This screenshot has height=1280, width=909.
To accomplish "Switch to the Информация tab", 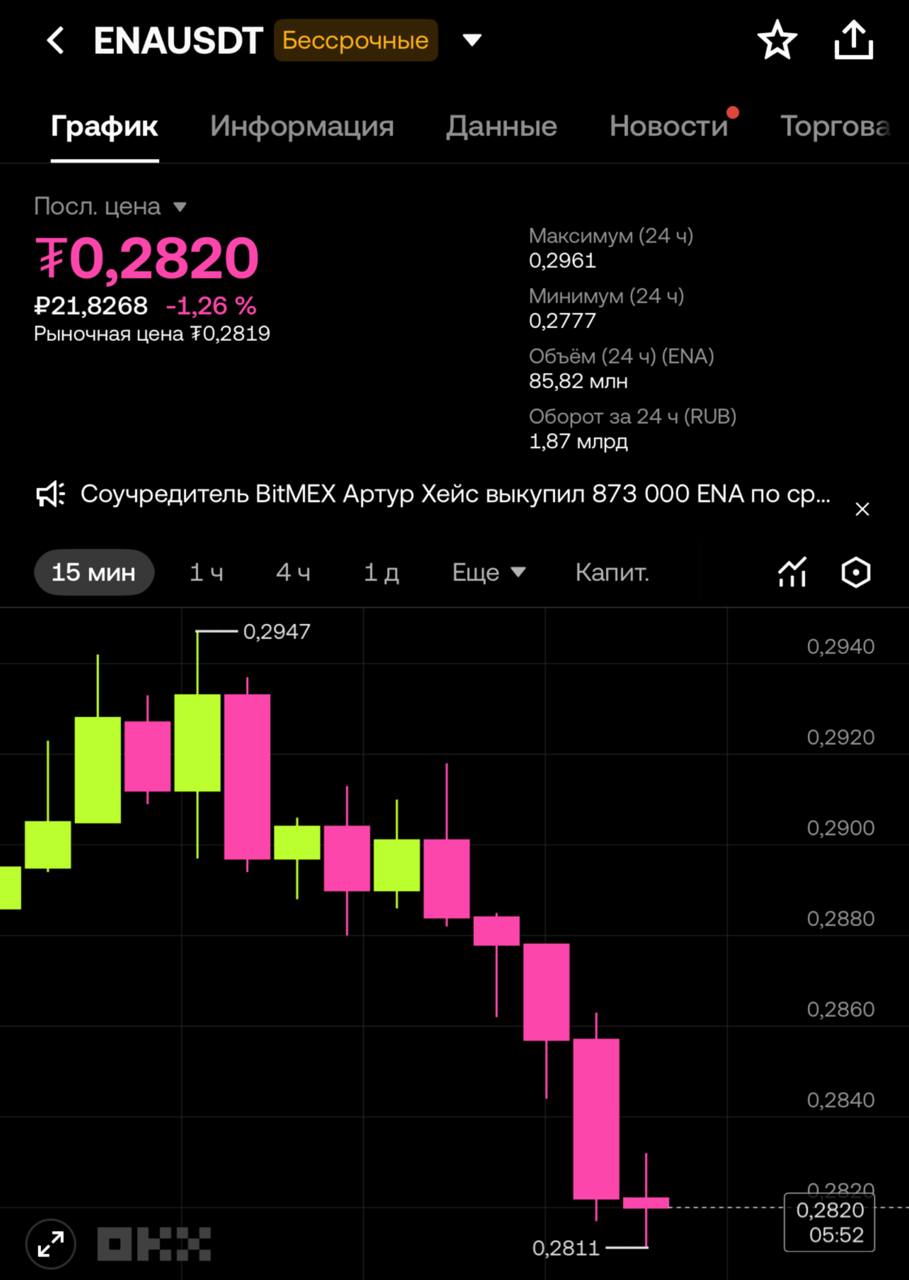I will click(301, 127).
